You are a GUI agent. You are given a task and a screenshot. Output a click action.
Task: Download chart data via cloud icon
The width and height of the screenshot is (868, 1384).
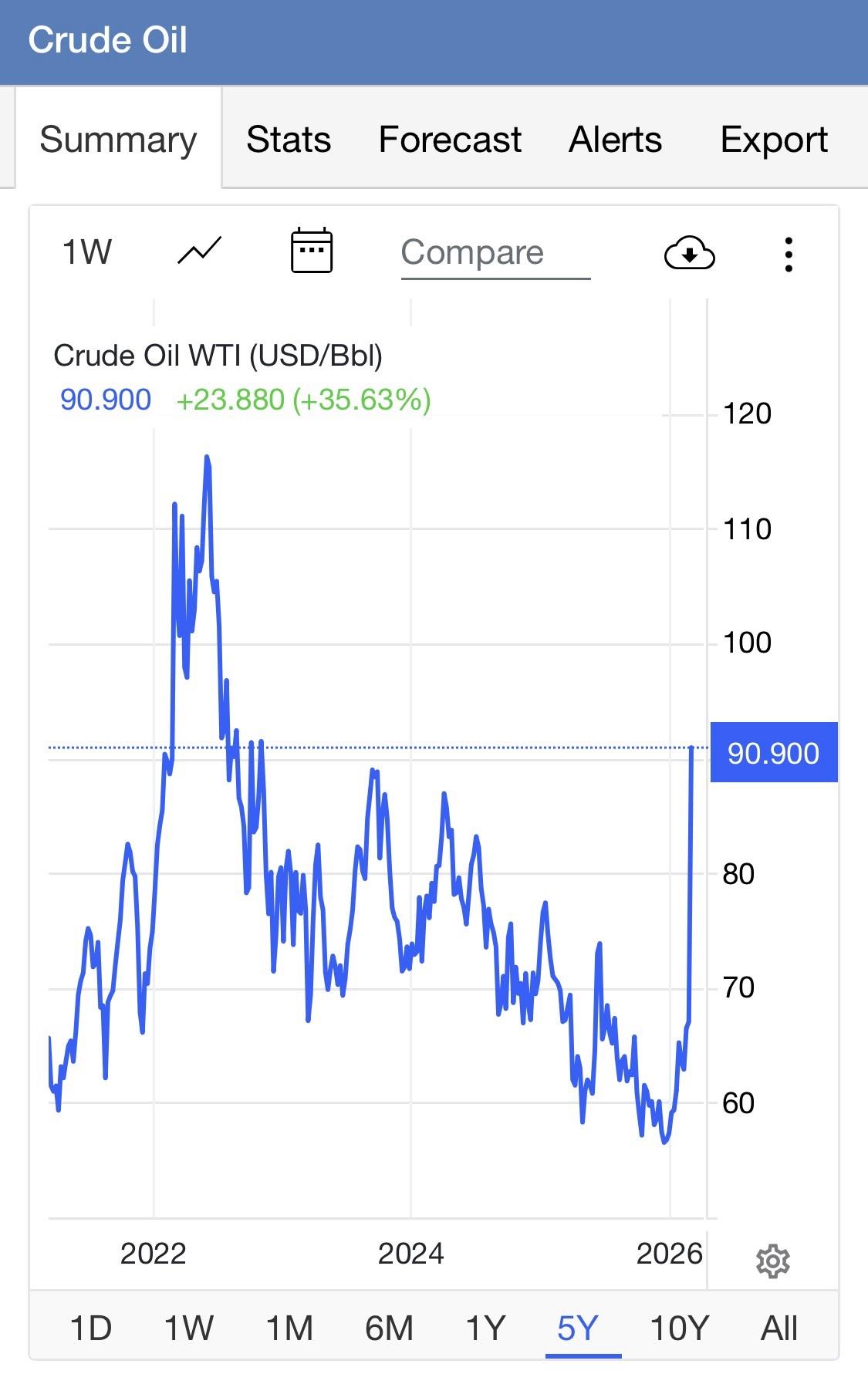(689, 253)
